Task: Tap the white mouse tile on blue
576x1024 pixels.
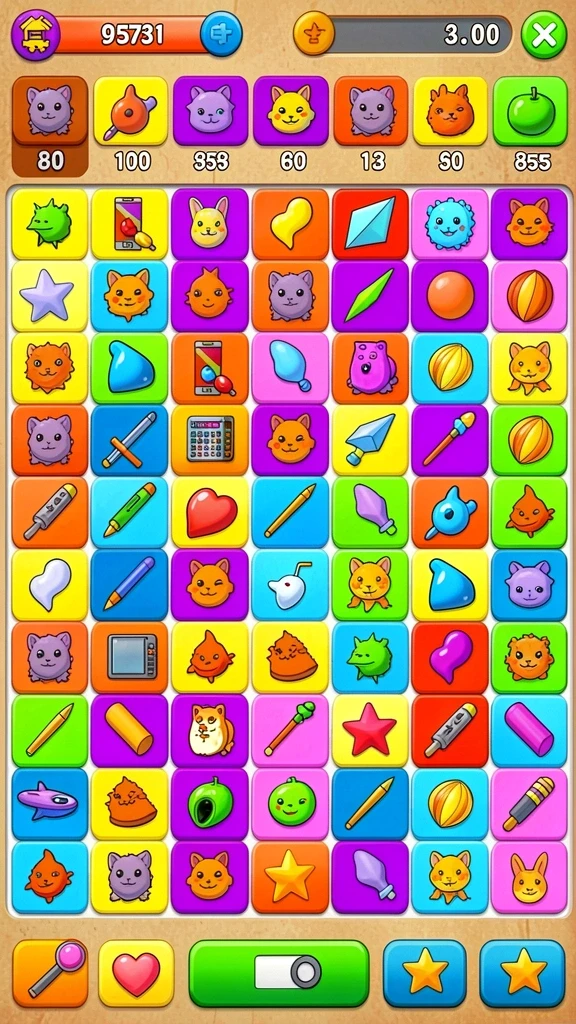Action: pos(290,584)
